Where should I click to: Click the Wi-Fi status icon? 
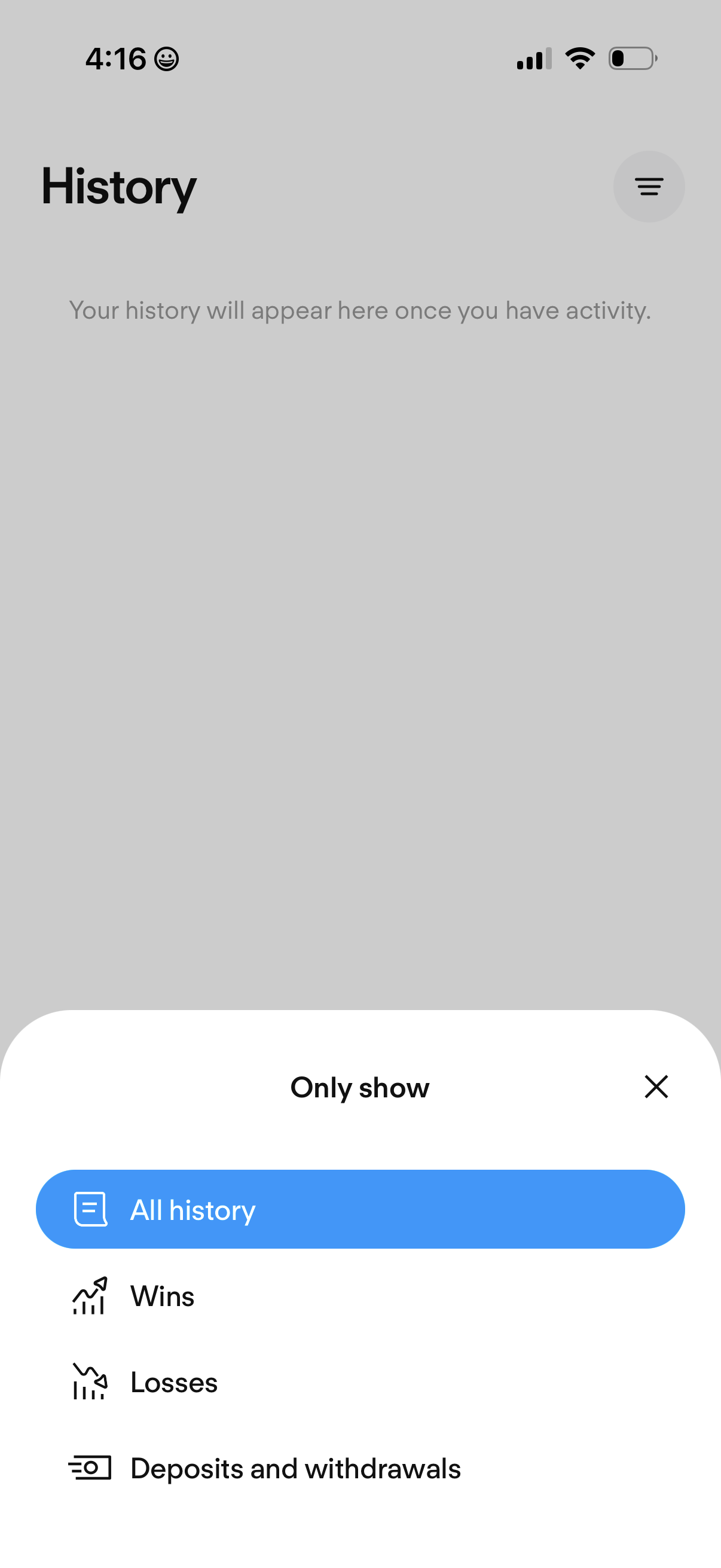[x=579, y=57]
